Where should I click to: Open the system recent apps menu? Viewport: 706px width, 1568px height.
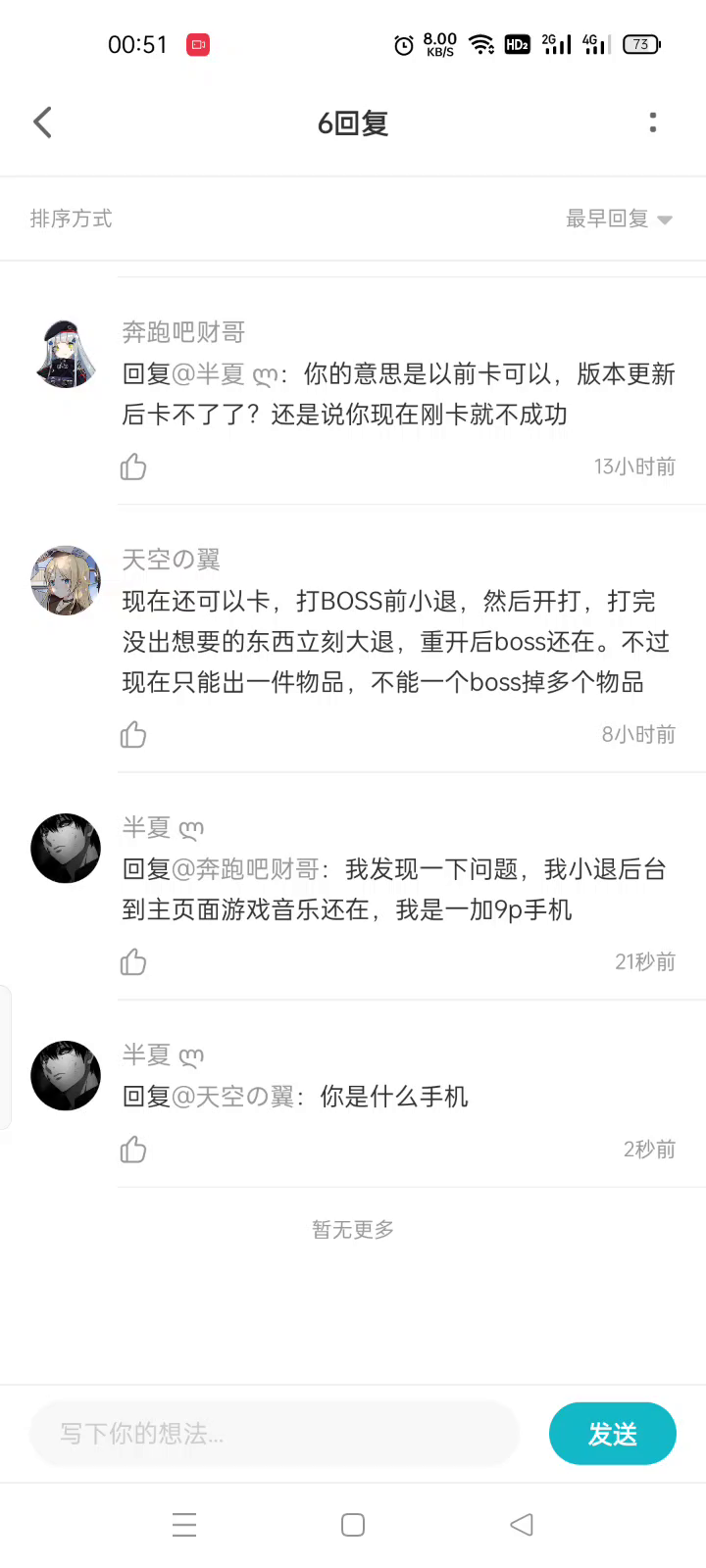184,1525
